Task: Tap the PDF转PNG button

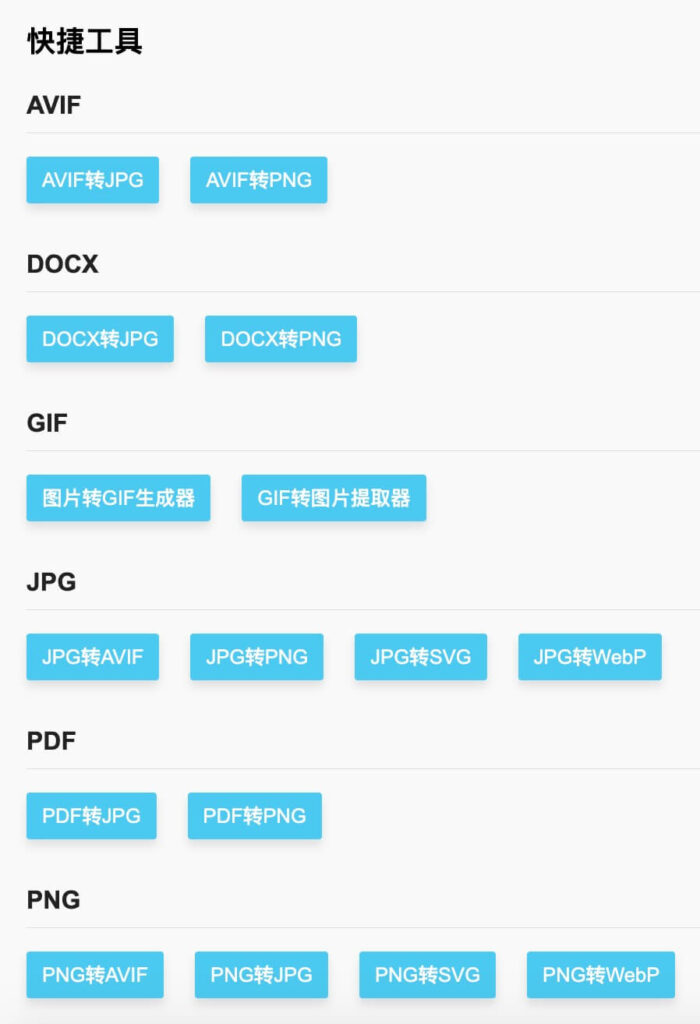Action: coord(254,816)
